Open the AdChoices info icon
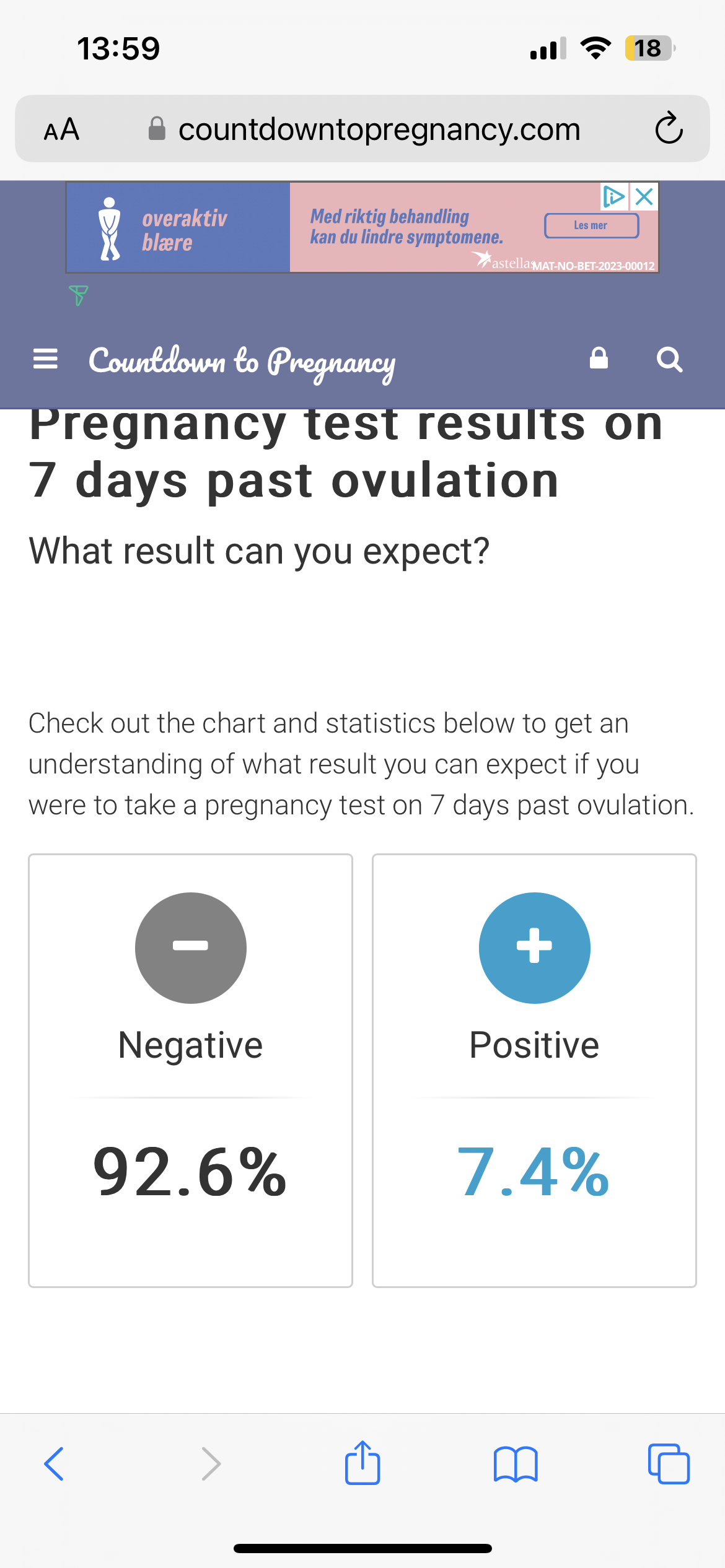Viewport: 725px width, 1568px height. click(x=613, y=197)
